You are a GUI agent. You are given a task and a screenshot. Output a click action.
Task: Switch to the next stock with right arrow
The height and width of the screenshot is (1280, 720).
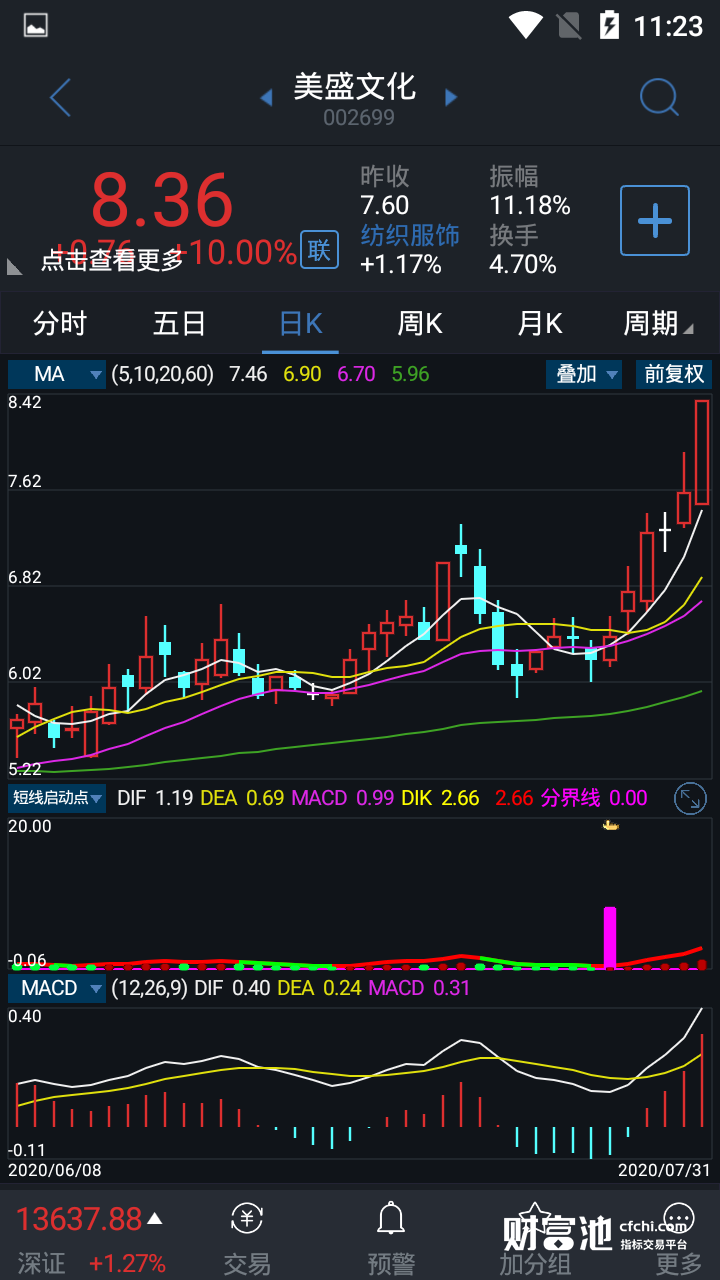pos(451,97)
